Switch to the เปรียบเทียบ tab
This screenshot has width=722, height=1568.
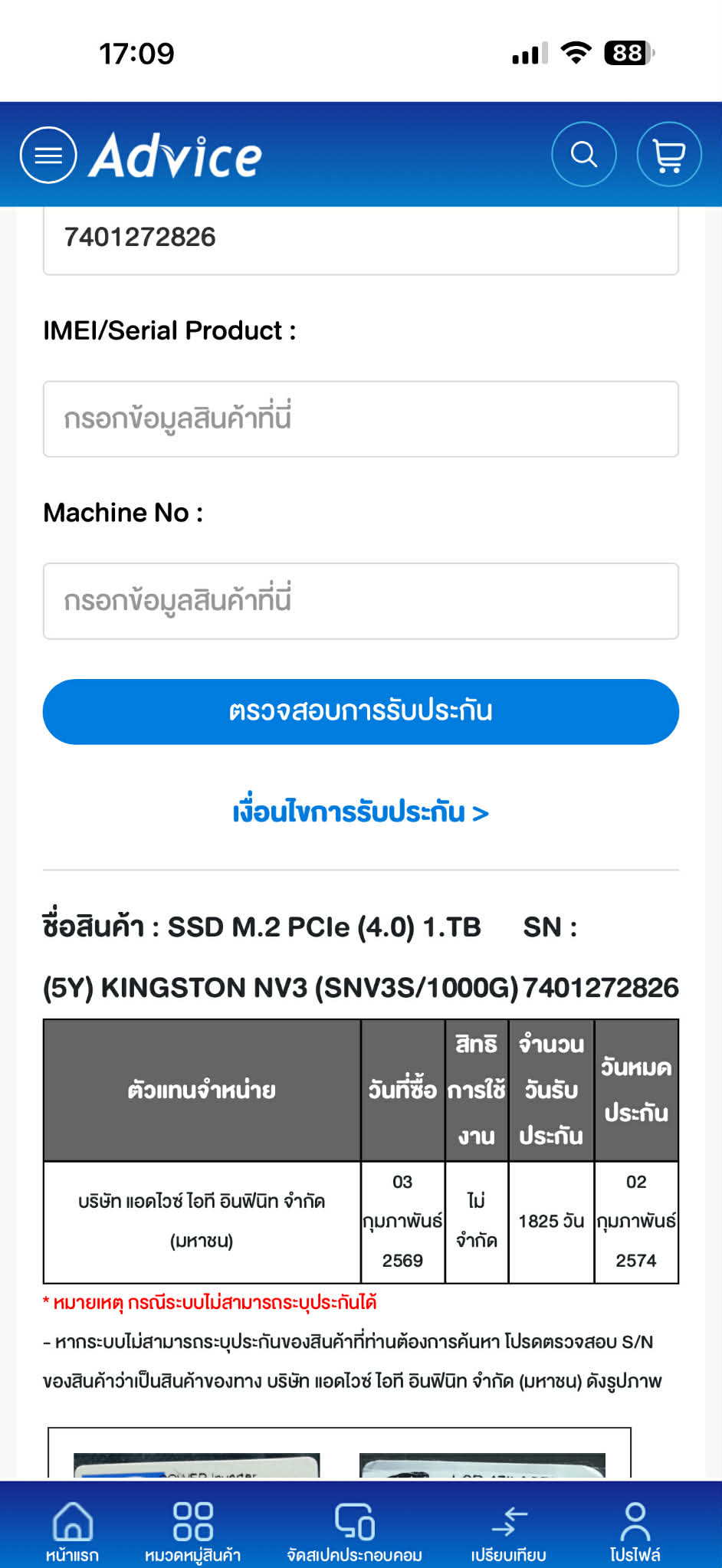[x=508, y=1530]
